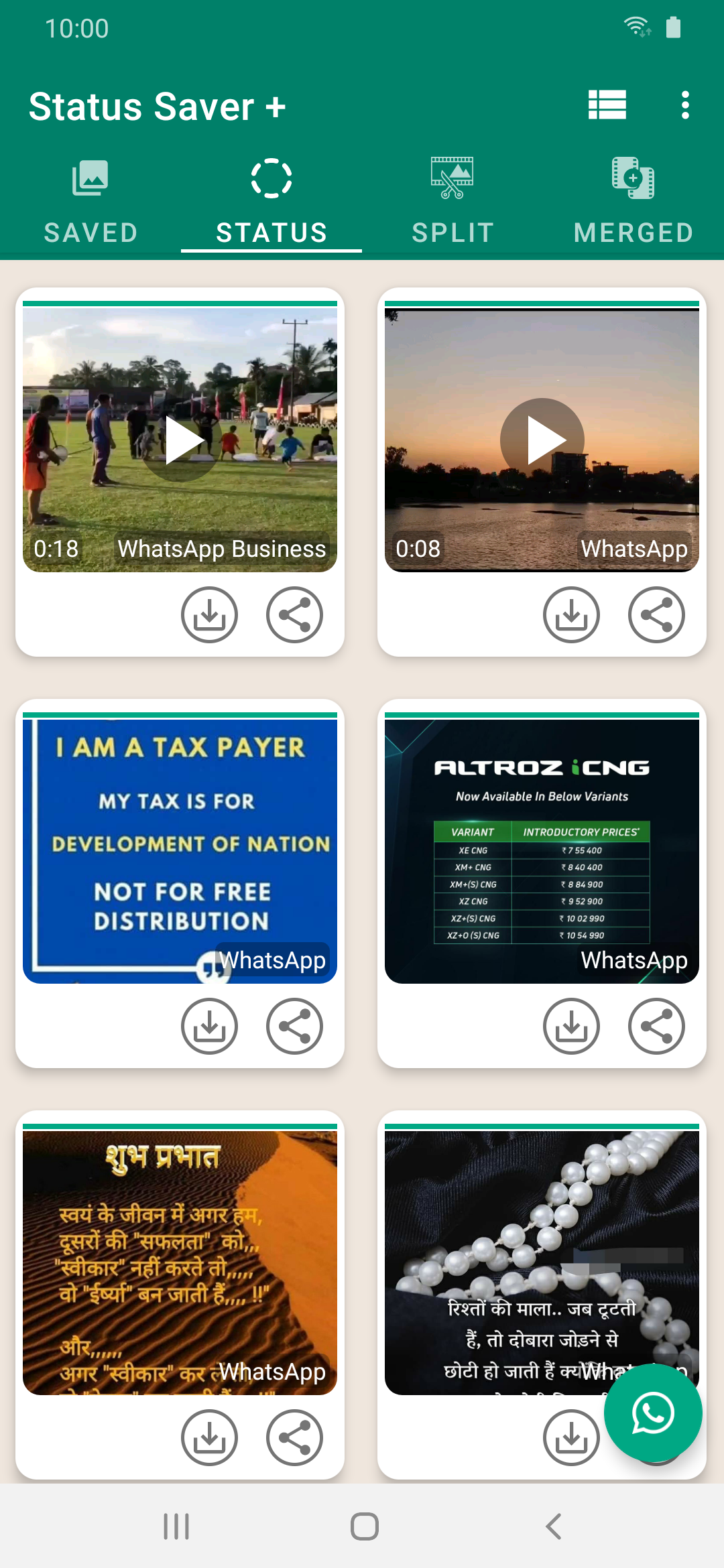724x1568 pixels.
Task: Switch to list view layout
Action: (x=607, y=105)
